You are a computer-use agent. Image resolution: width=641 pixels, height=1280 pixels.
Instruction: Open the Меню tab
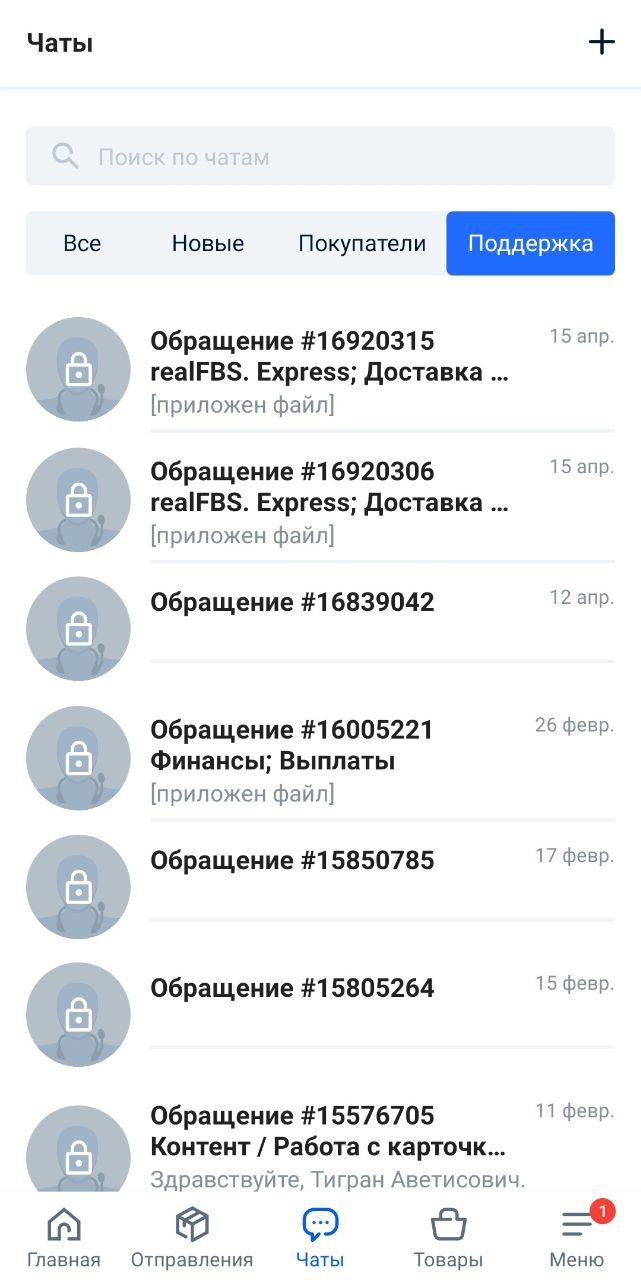click(577, 1238)
